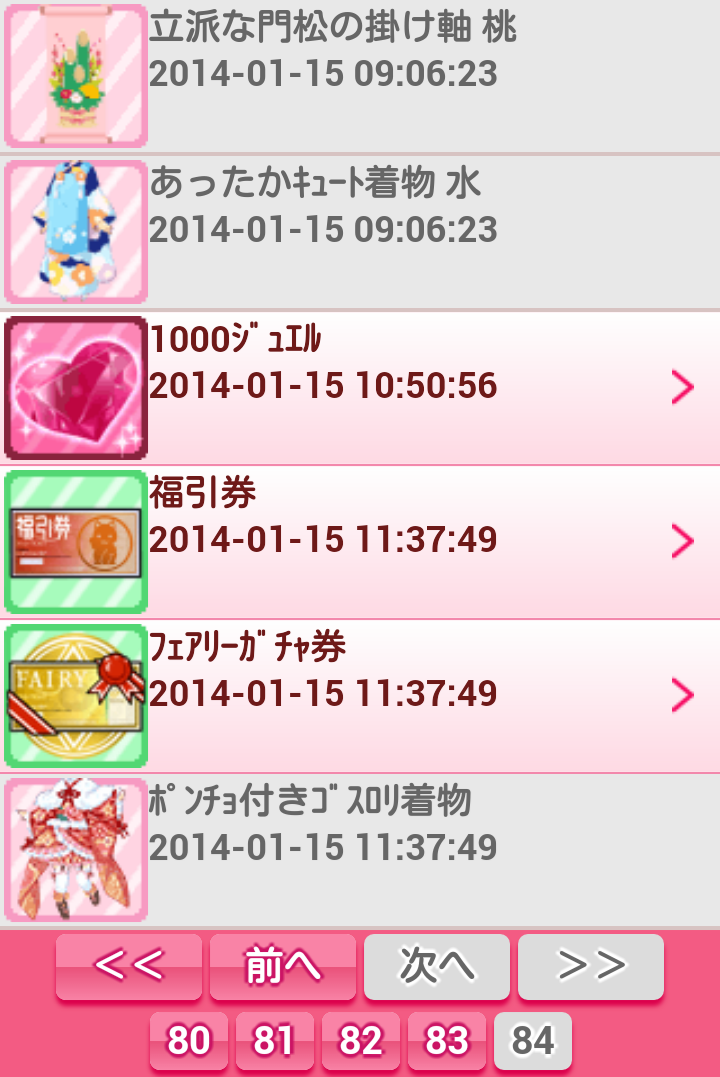Go to page 81
Screen dimensions: 720x1077
[x=275, y=1040]
